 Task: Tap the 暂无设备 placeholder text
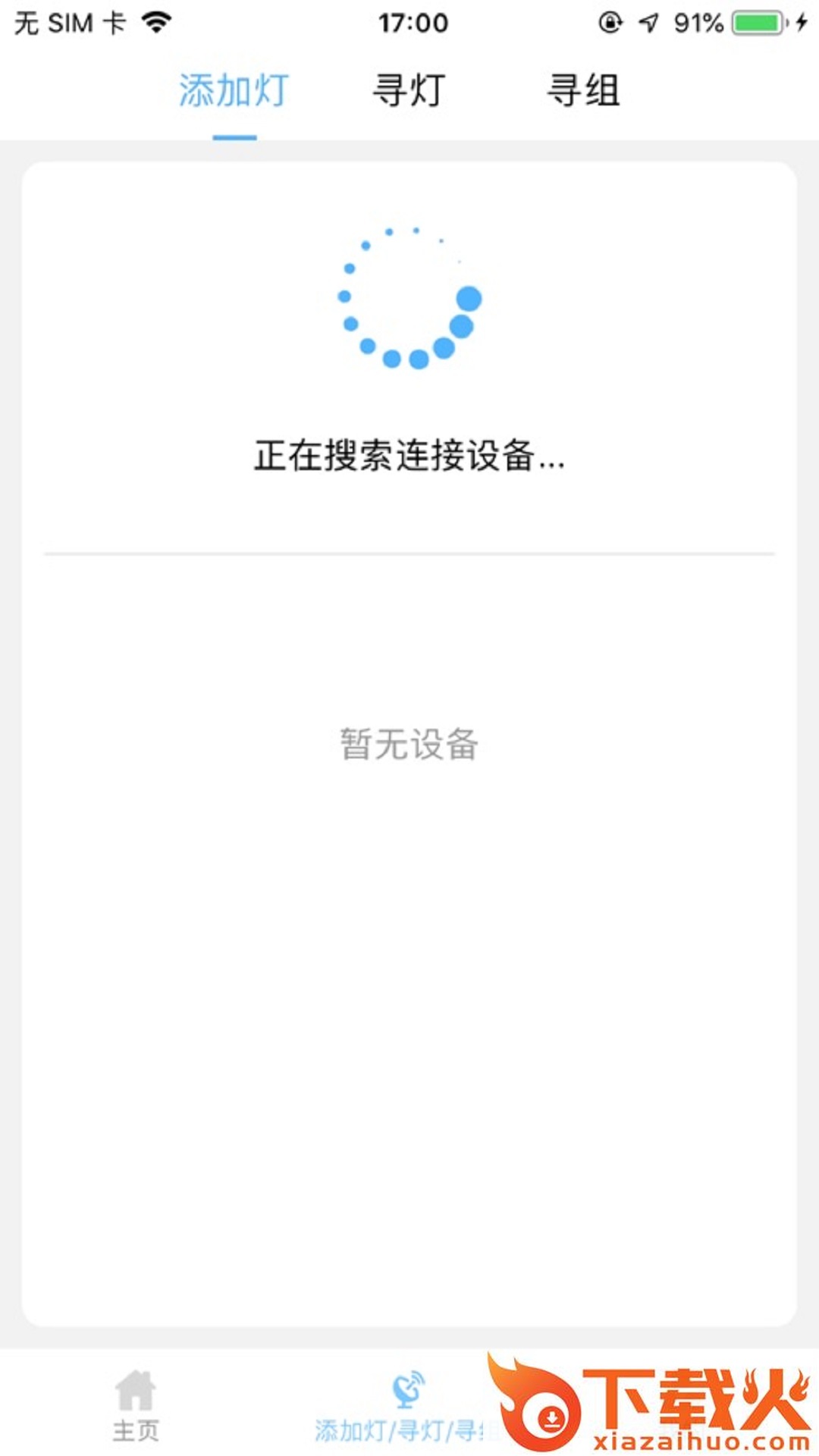[409, 743]
